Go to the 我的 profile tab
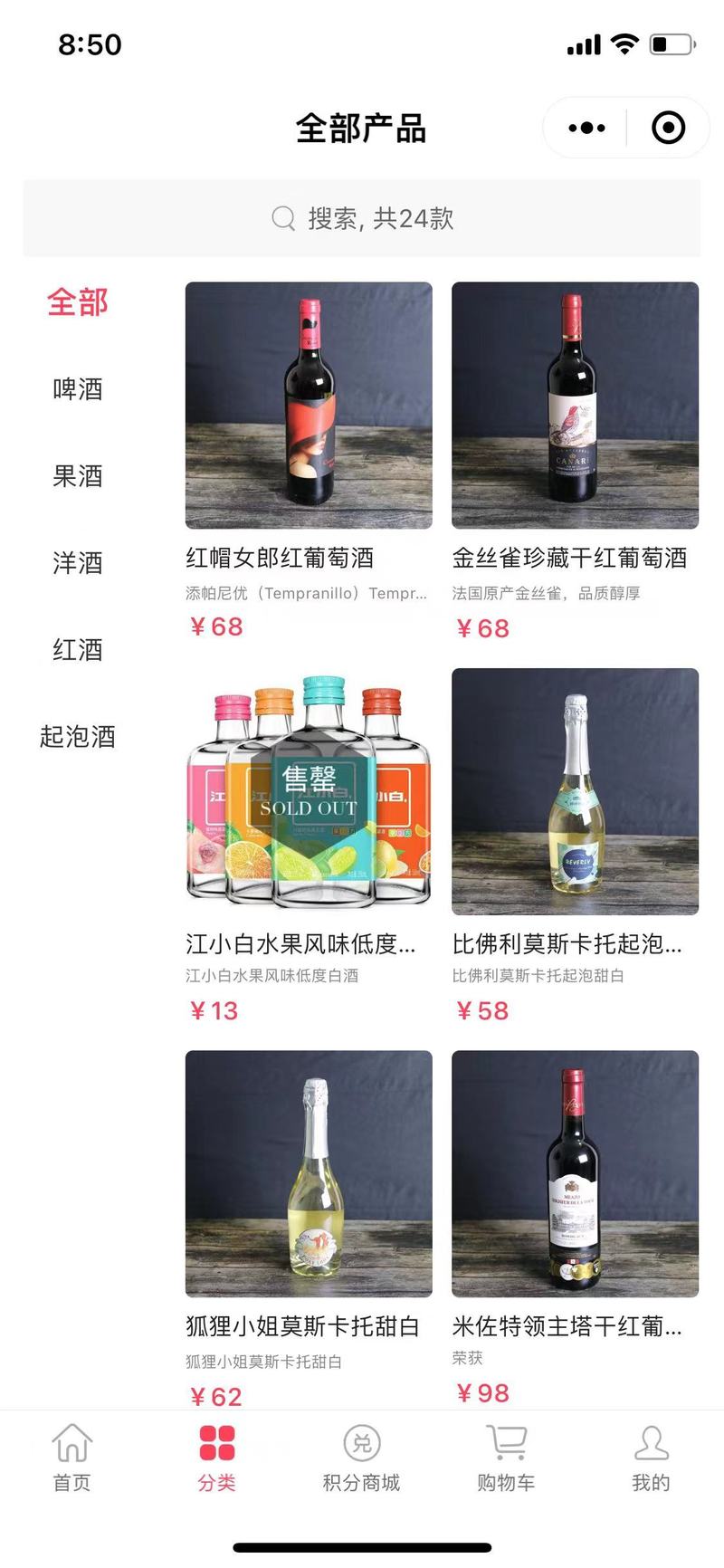The height and width of the screenshot is (1568, 724). click(651, 1458)
